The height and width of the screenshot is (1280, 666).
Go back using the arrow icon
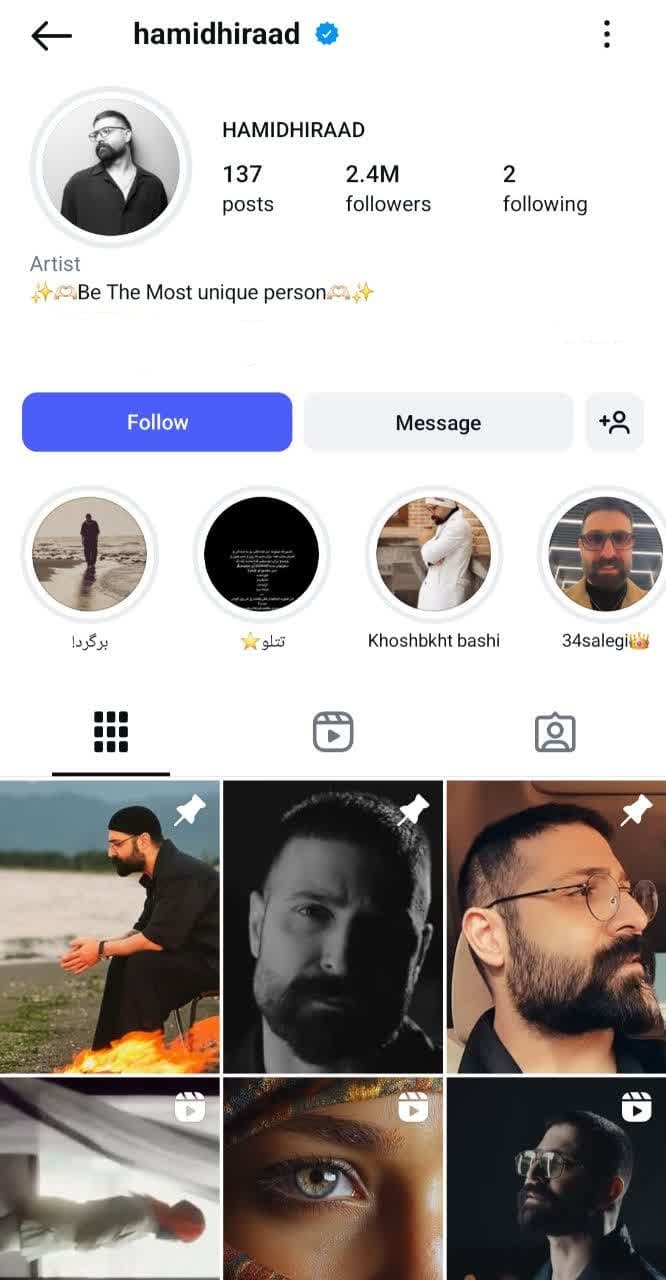pyautogui.click(x=52, y=36)
